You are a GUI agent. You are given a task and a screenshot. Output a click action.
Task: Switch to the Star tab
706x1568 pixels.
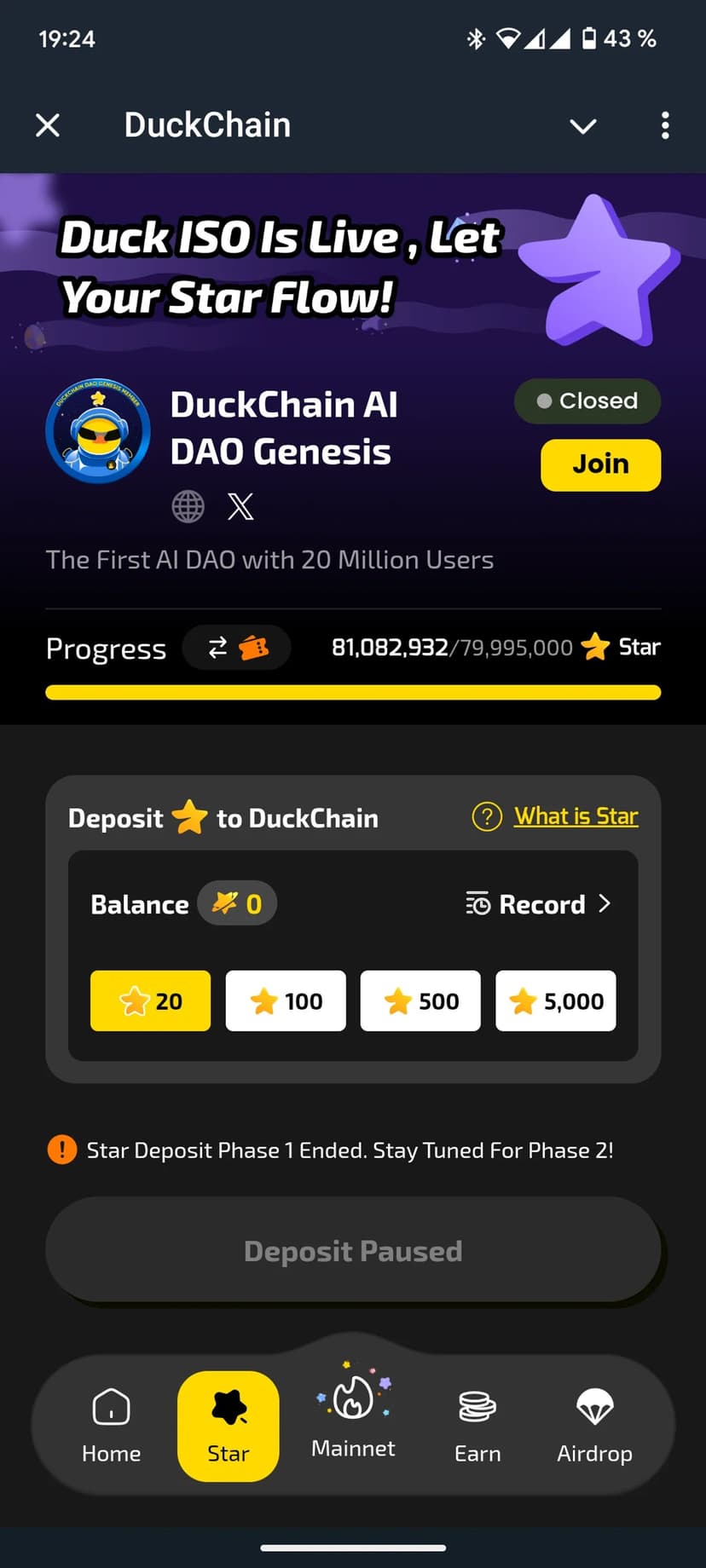pos(228,1425)
